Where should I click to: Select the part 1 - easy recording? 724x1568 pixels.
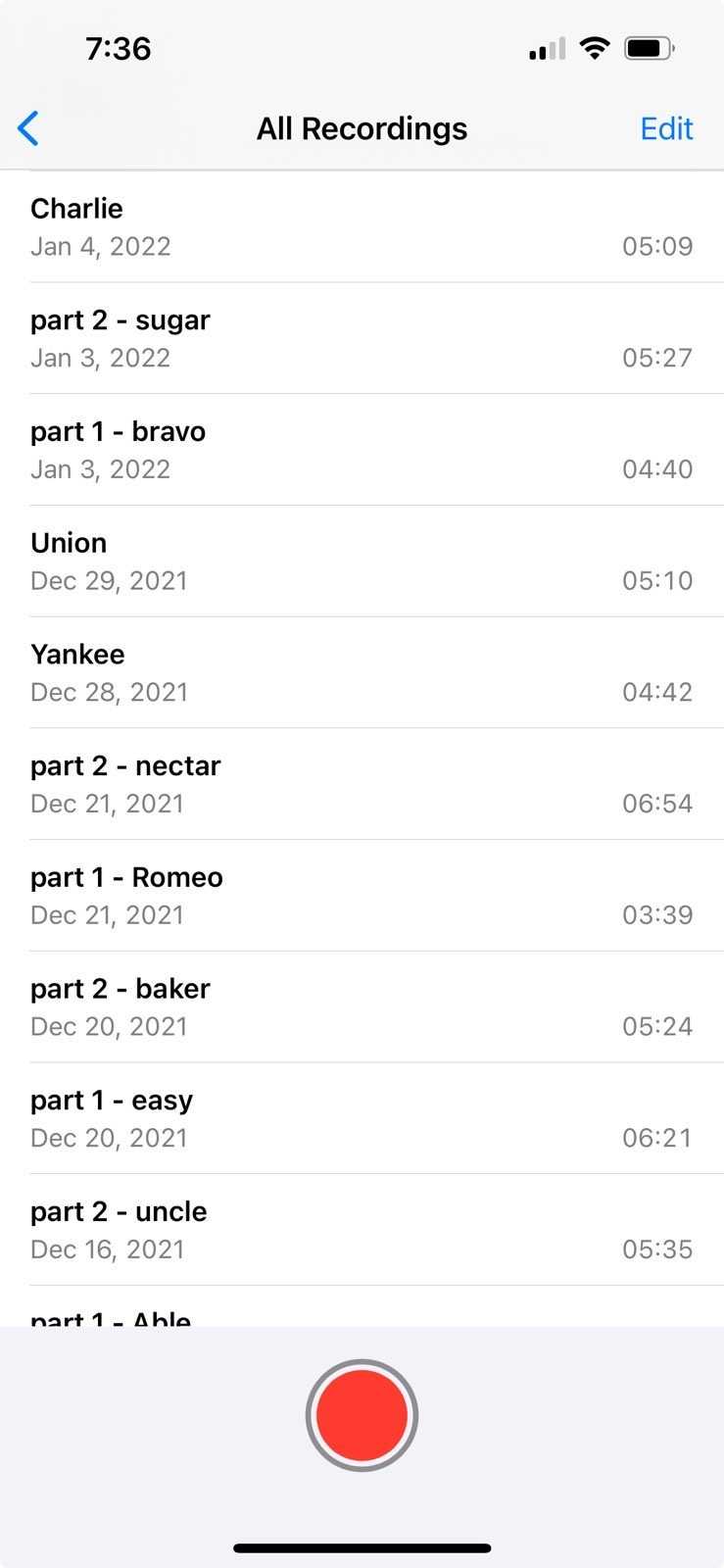point(362,1118)
